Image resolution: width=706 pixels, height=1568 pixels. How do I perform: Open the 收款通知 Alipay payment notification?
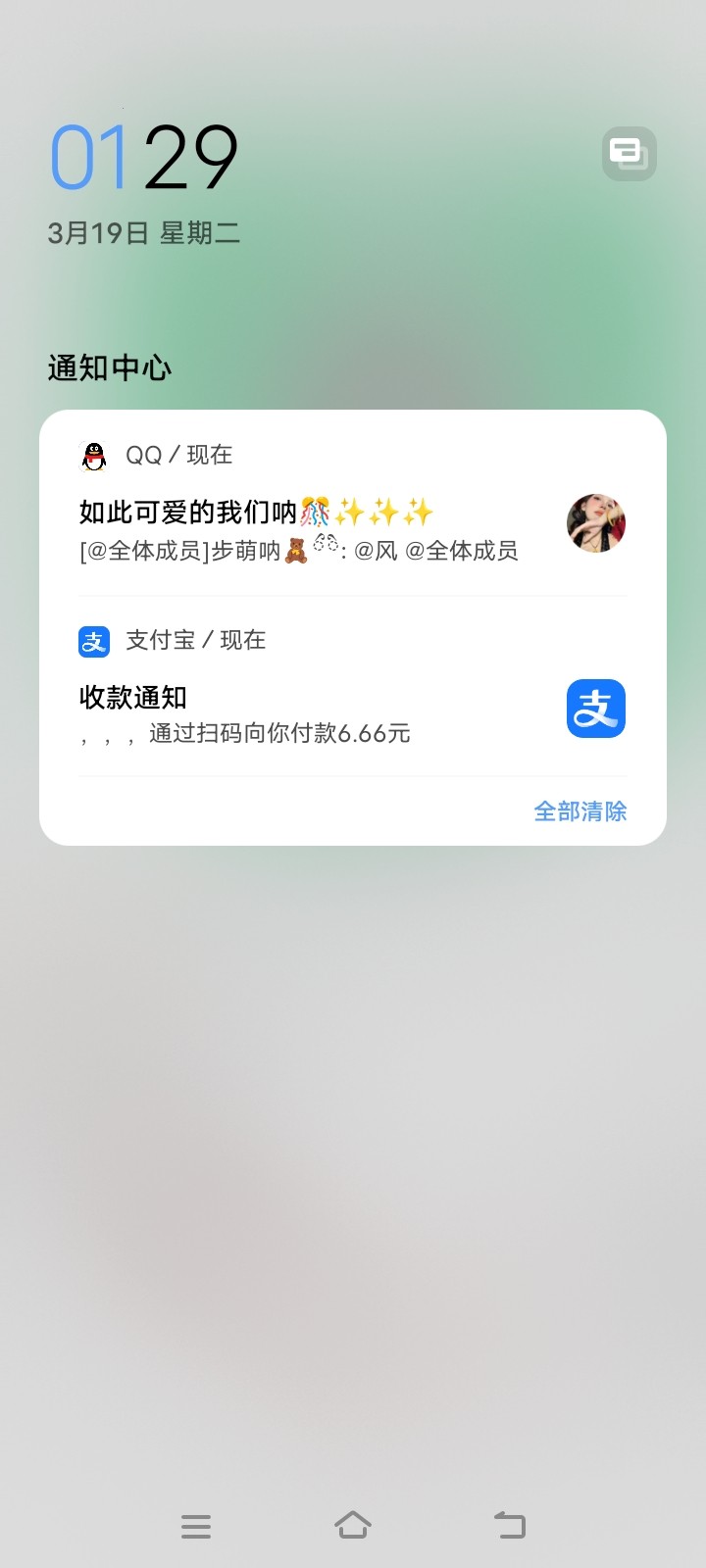(294, 710)
